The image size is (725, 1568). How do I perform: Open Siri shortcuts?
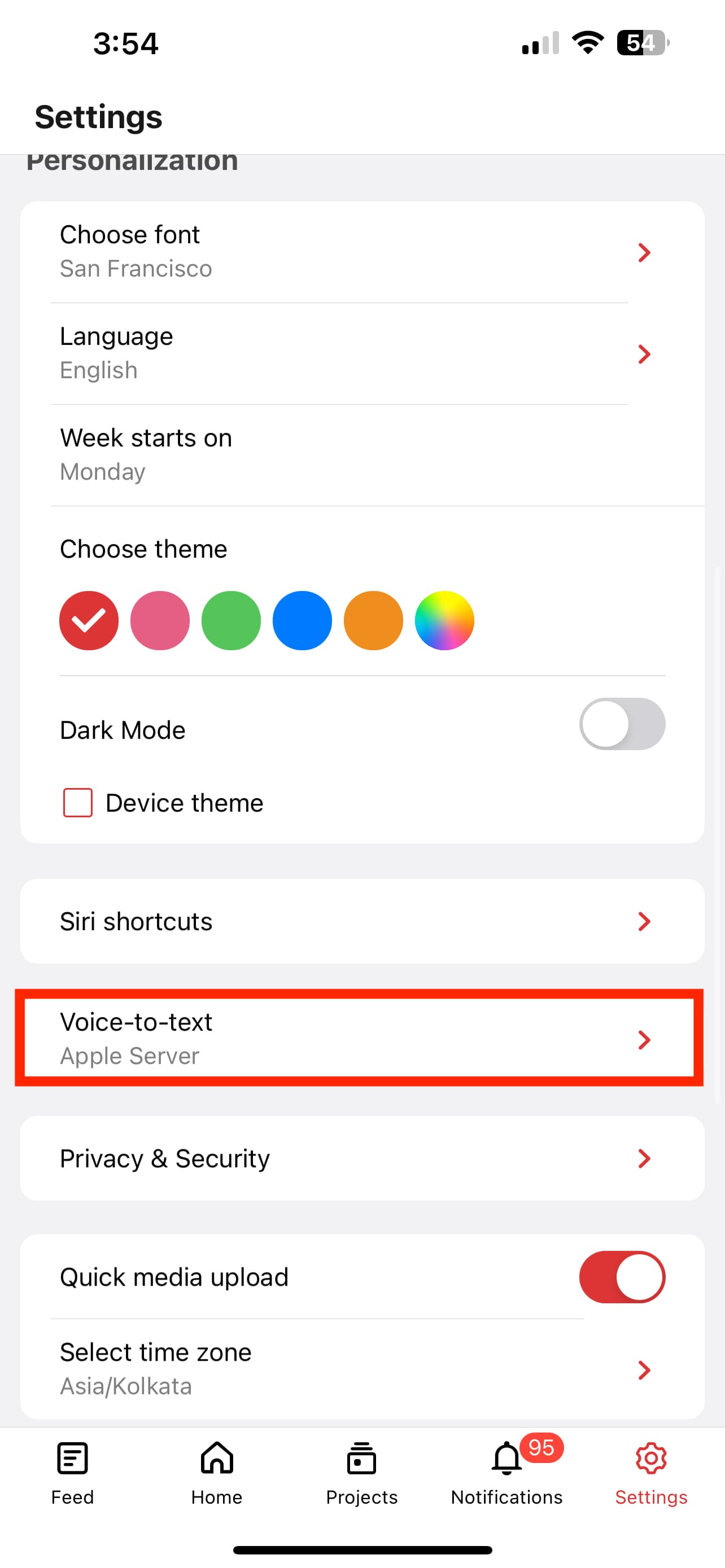point(361,921)
